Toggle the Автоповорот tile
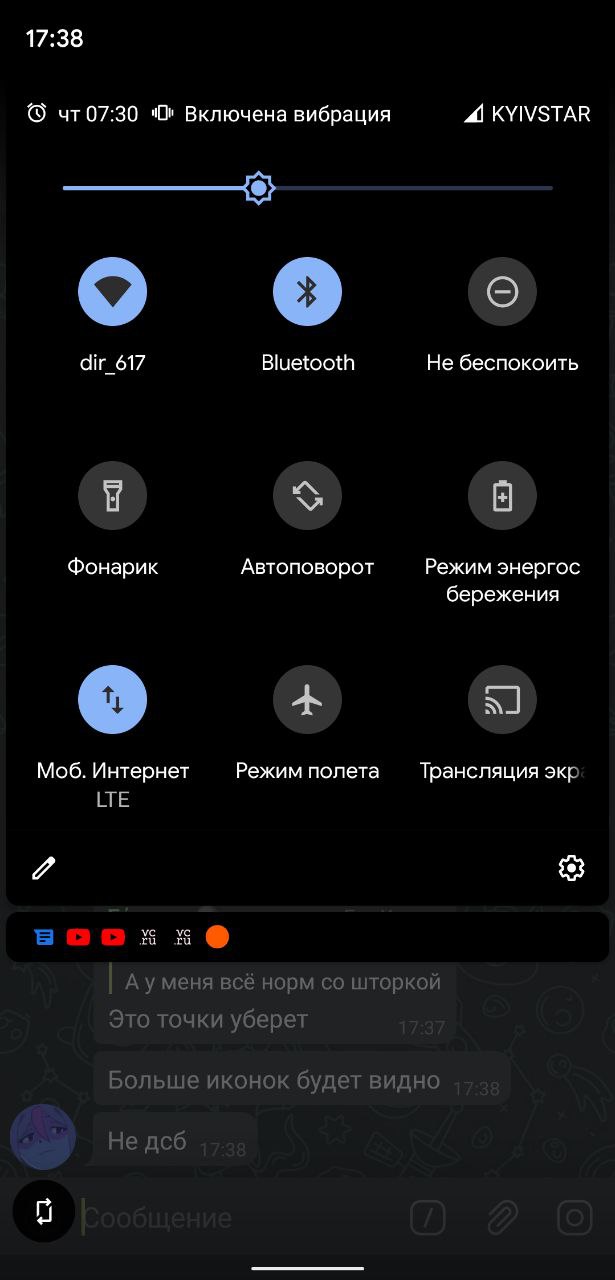 (307, 496)
